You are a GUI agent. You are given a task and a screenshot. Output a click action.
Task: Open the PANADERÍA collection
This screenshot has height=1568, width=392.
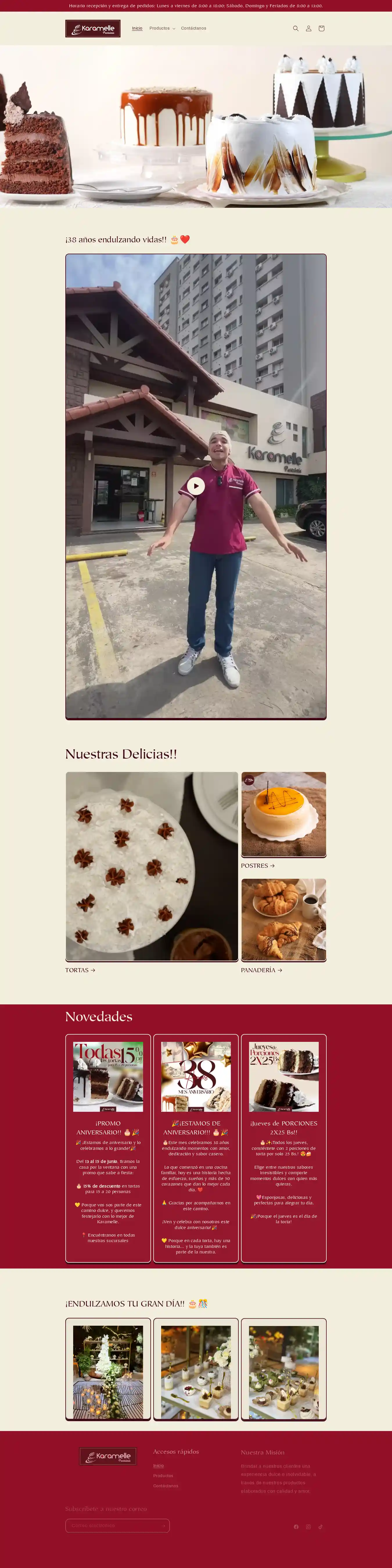point(261,970)
